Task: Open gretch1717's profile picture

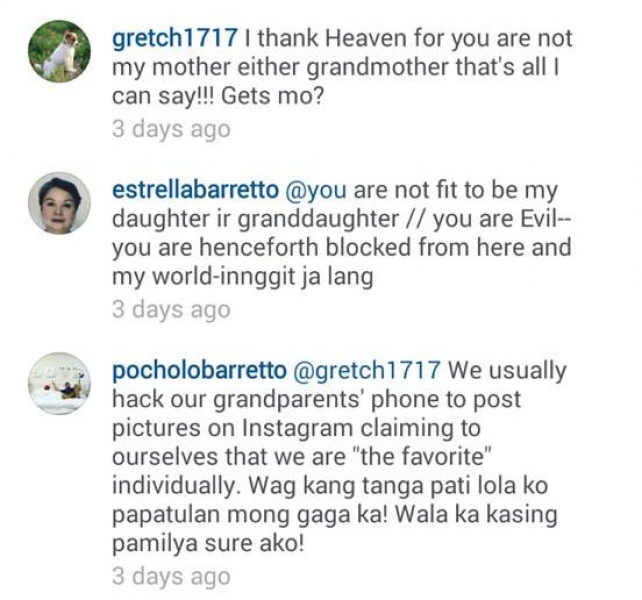Action: (x=59, y=51)
